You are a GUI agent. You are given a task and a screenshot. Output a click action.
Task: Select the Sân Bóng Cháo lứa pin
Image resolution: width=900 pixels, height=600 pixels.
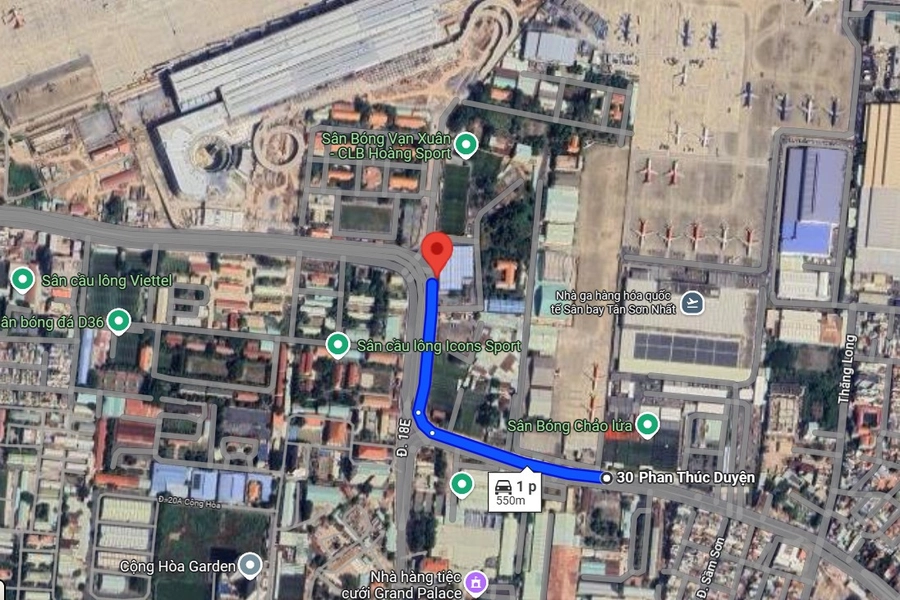647,426
